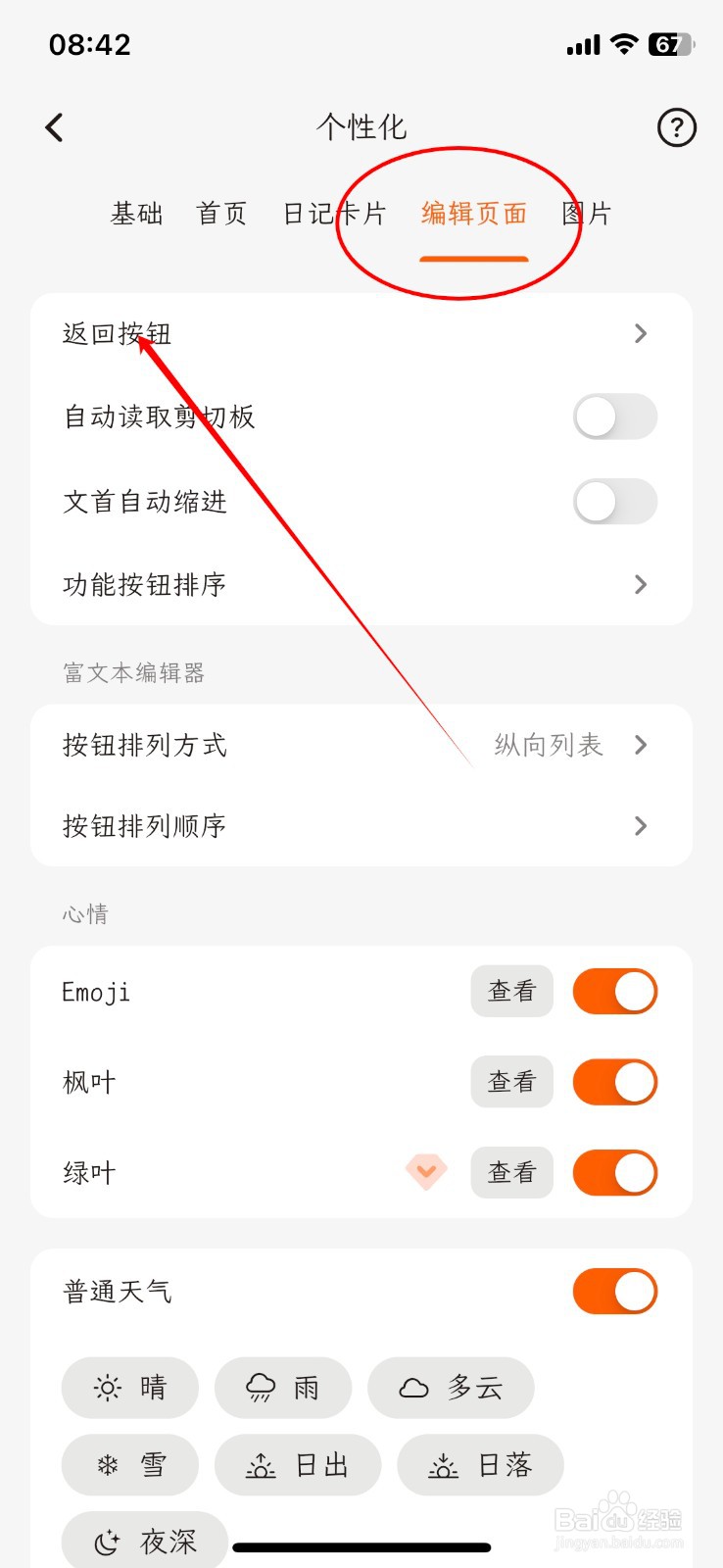Select the 夜深 night weather icon
This screenshot has height=1568, width=723.
point(143,1539)
